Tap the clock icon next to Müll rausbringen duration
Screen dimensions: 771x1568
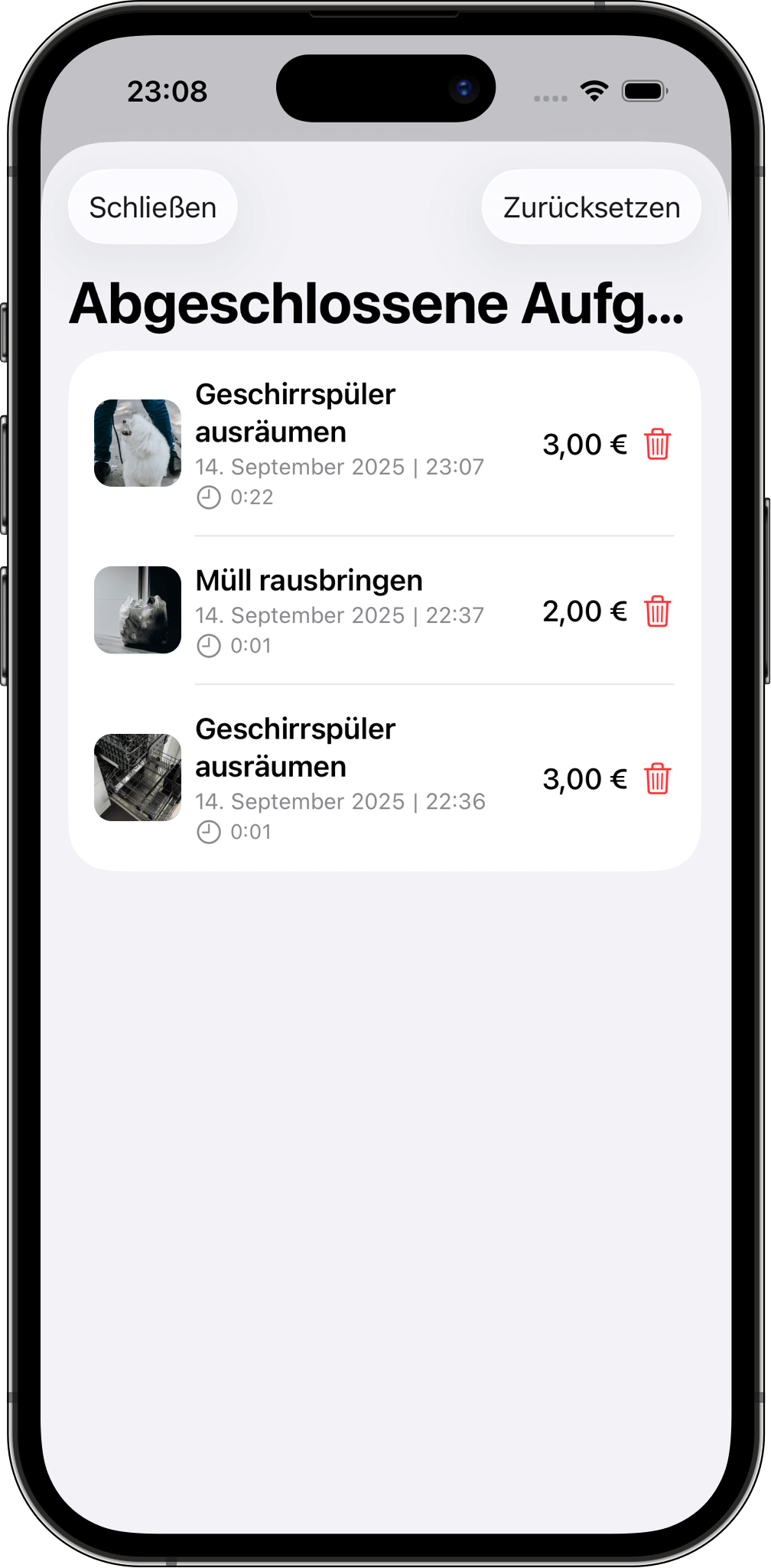pos(208,645)
